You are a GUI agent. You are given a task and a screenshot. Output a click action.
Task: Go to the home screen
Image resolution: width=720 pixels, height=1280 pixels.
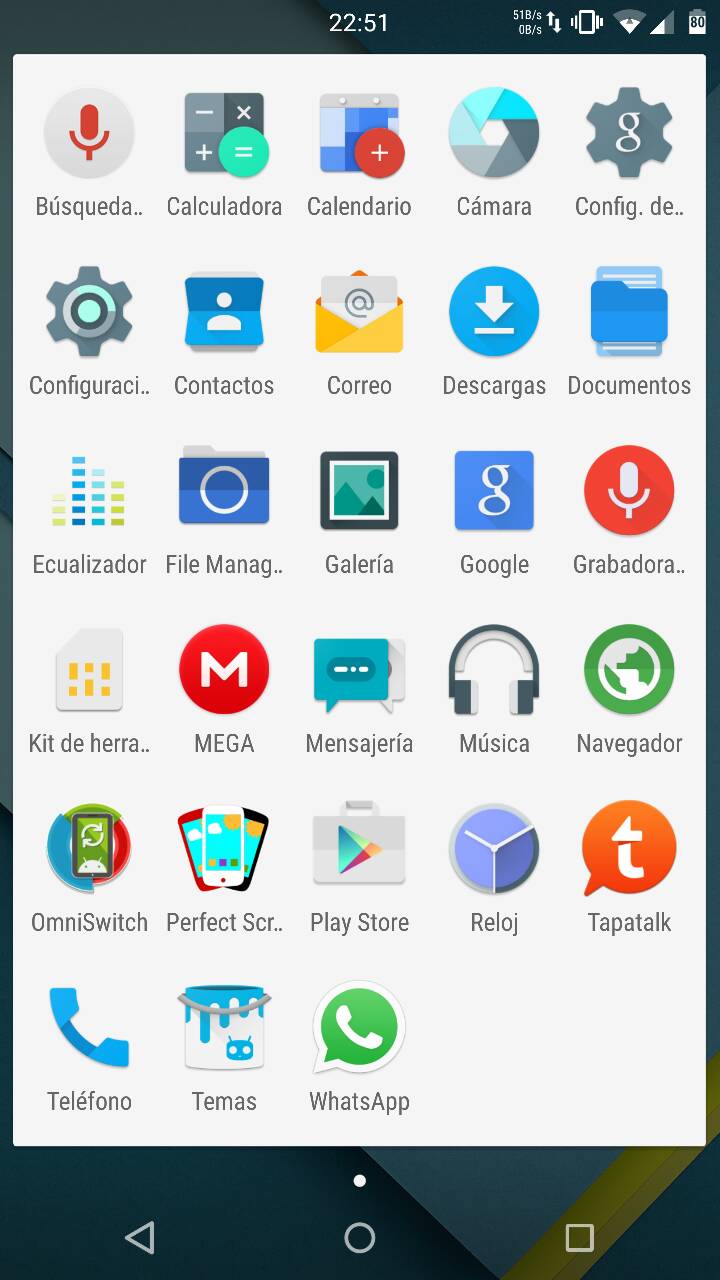(x=359, y=1238)
